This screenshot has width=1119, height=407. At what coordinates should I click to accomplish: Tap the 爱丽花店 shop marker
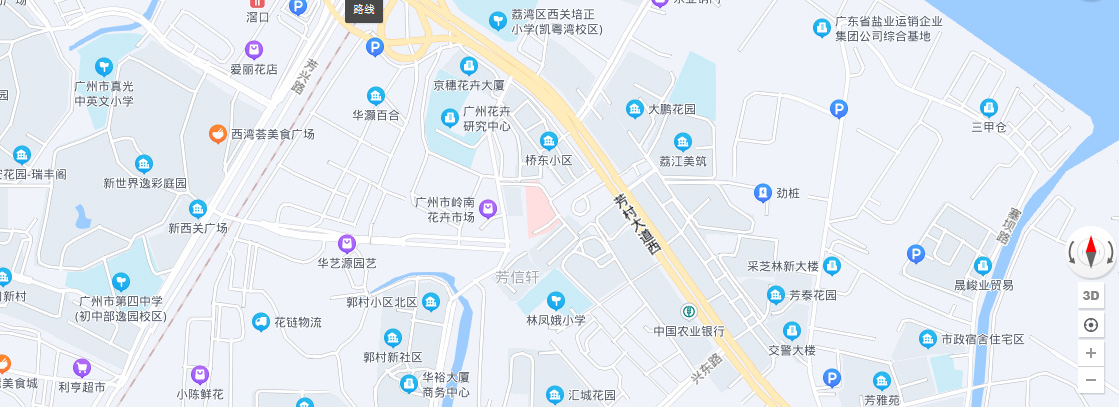tap(254, 49)
